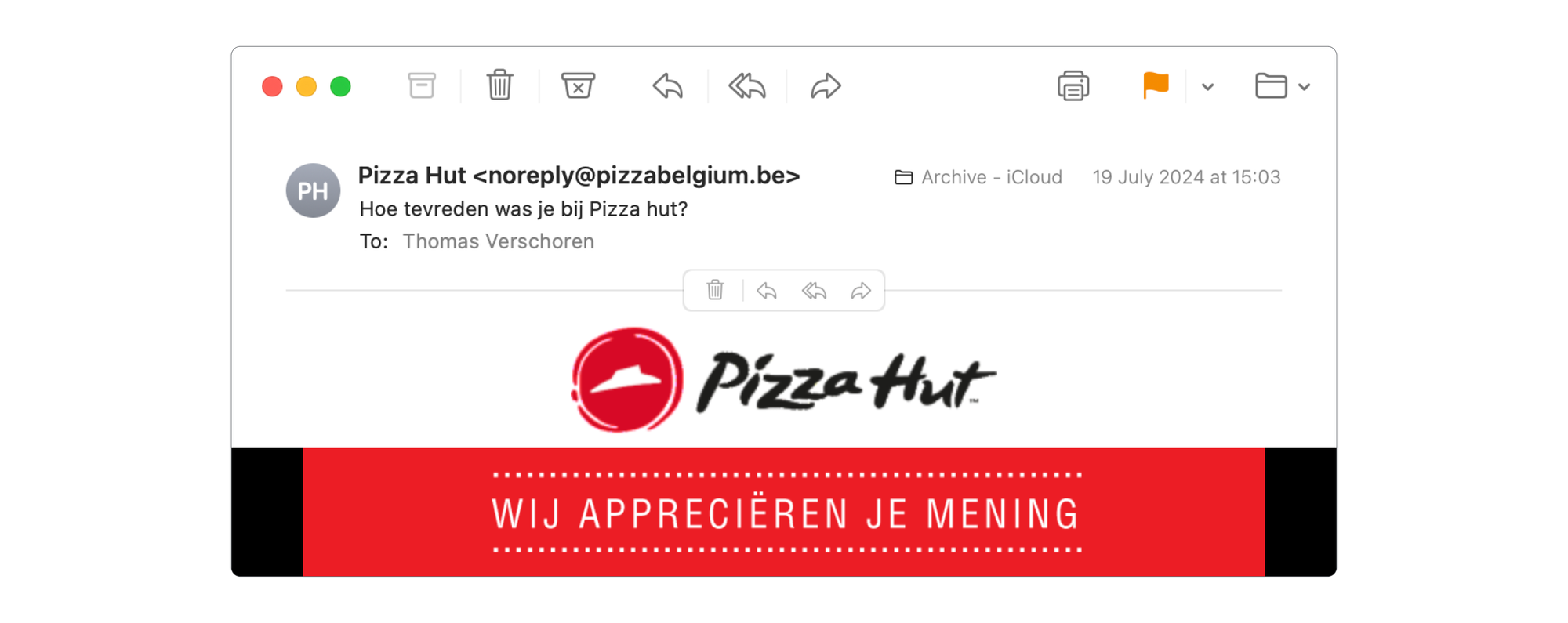The height and width of the screenshot is (623, 1568).
Task: Open the PH sender avatar
Action: 313,190
